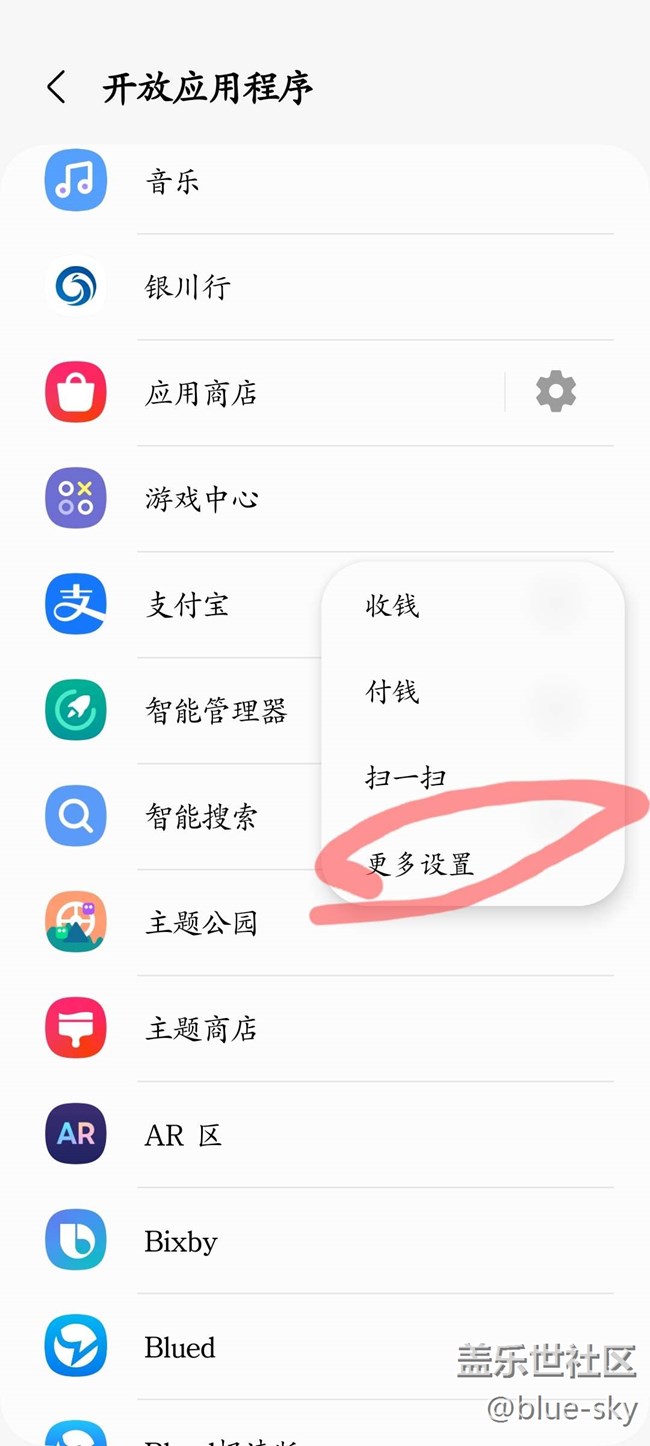The width and height of the screenshot is (650, 1446).
Task: Open the 智能搜索 row
Action: (x=201, y=817)
